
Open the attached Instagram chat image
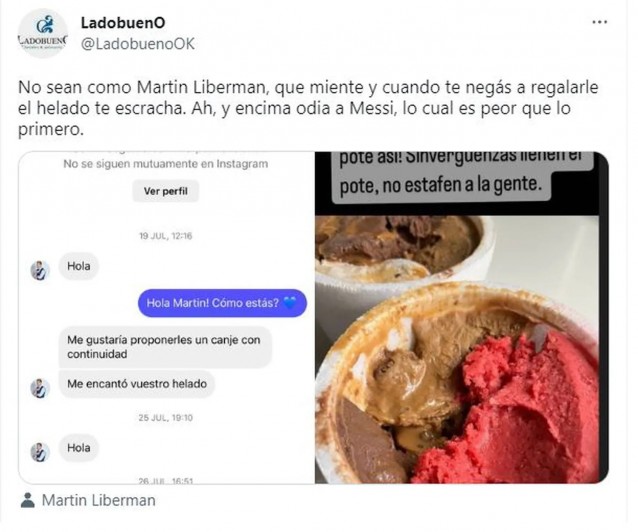[x=168, y=318]
